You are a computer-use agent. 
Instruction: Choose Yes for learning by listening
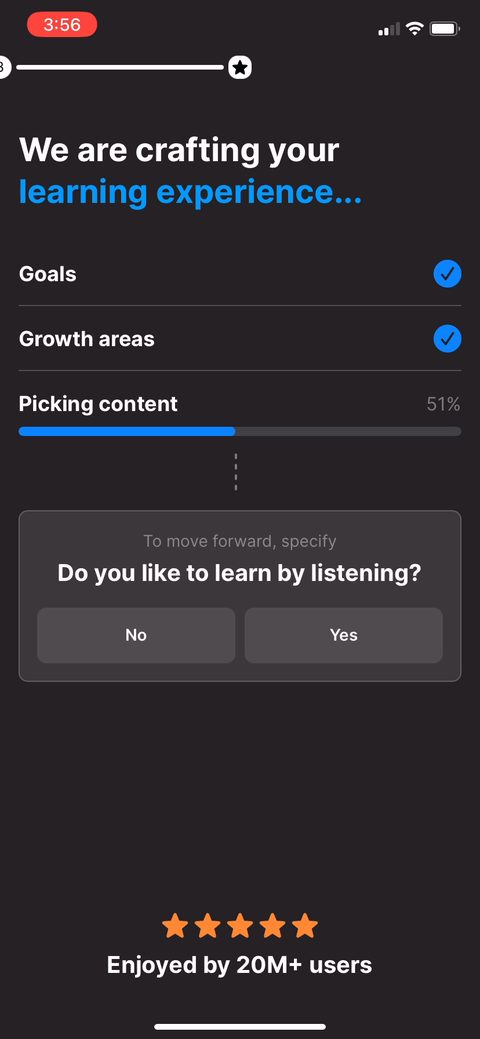(343, 635)
